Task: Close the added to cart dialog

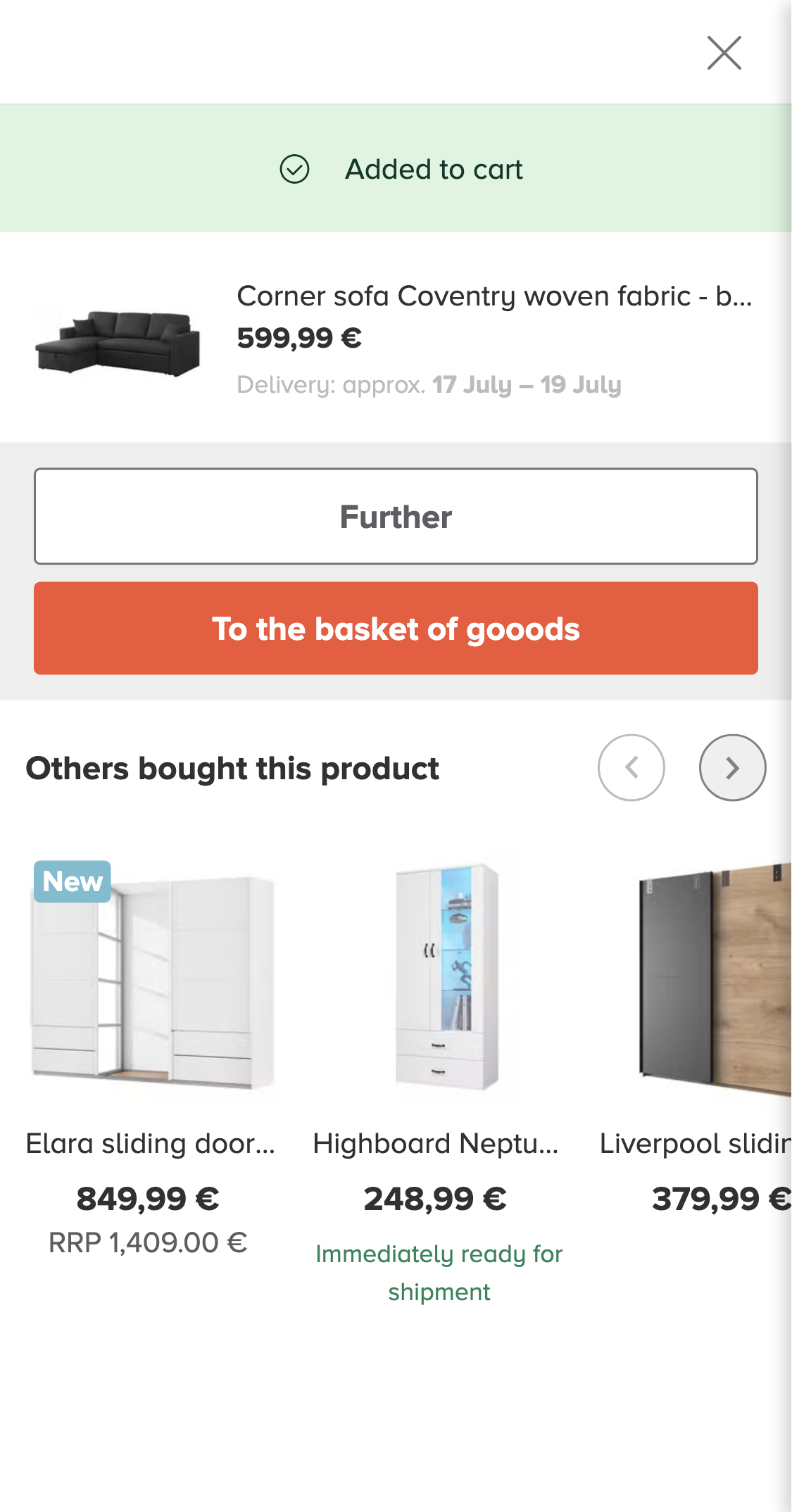Action: 725,53
